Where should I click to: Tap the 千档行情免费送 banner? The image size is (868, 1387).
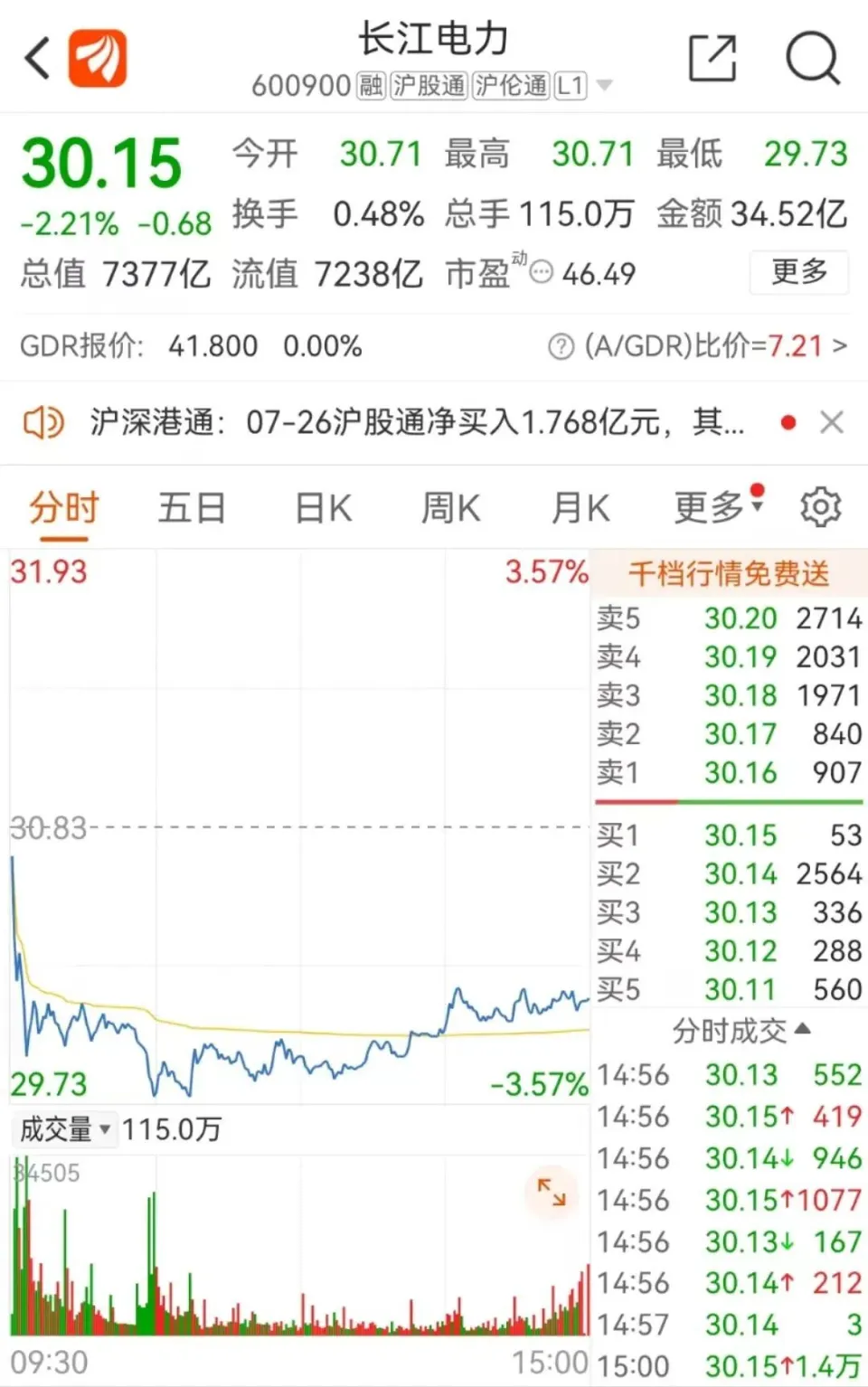pyautogui.click(x=729, y=573)
